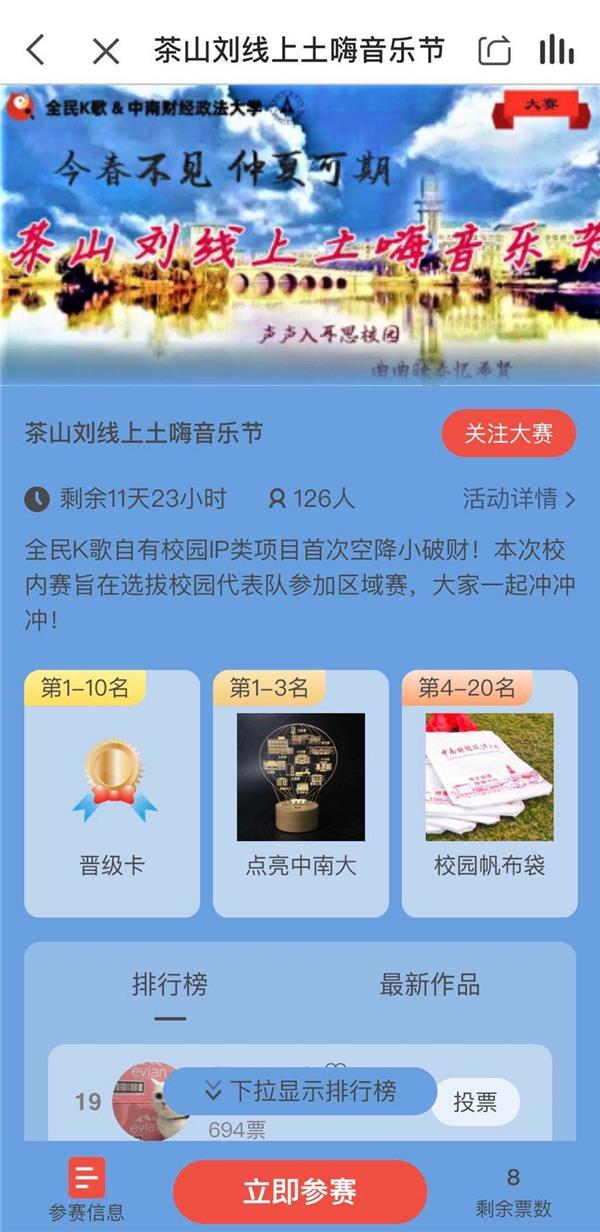This screenshot has width=600, height=1232.
Task: Open 活动详情 activity details
Action: [x=518, y=497]
